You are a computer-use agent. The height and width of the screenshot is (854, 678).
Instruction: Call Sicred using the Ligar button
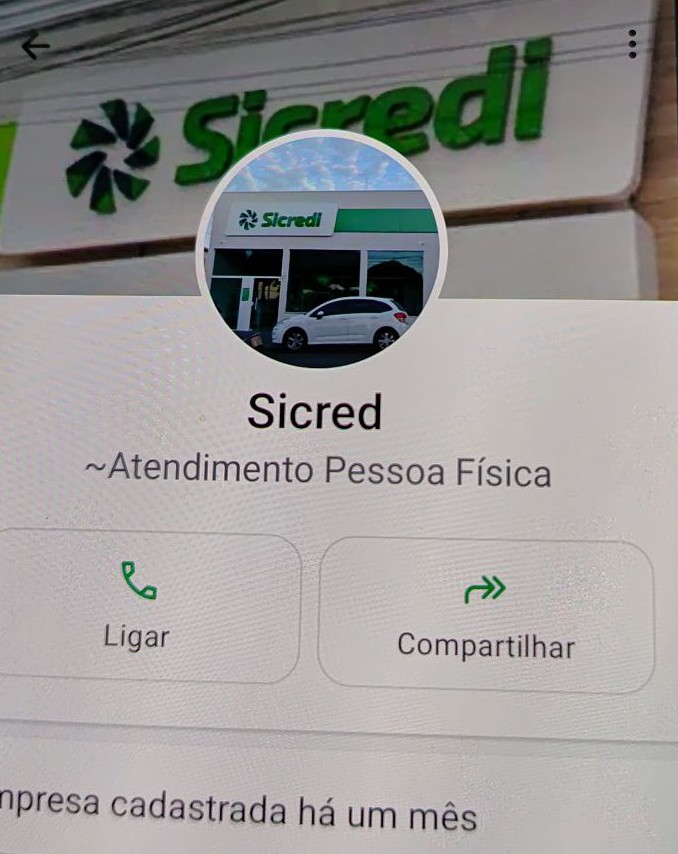point(138,606)
